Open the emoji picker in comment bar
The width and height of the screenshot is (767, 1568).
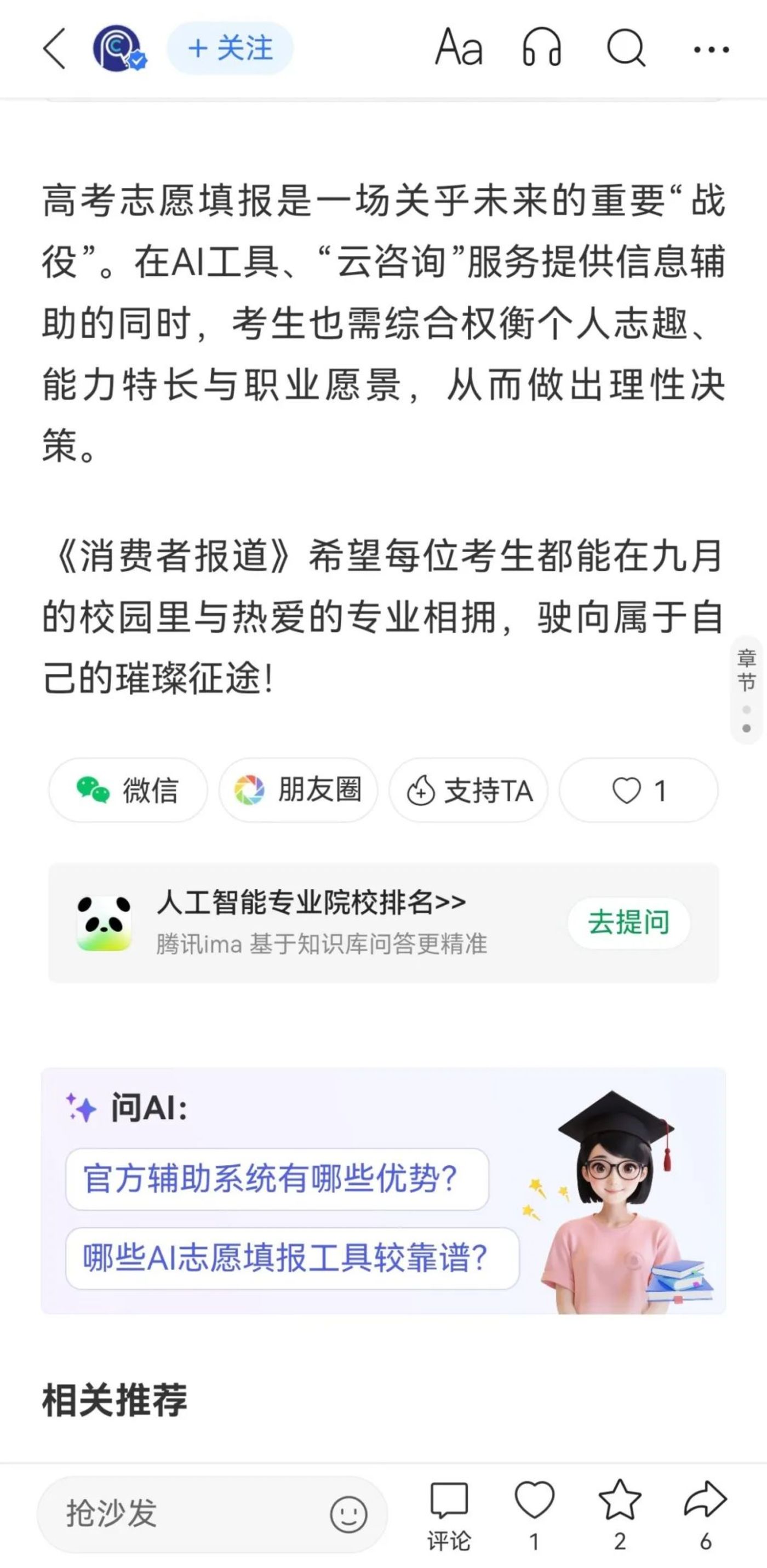[348, 1514]
